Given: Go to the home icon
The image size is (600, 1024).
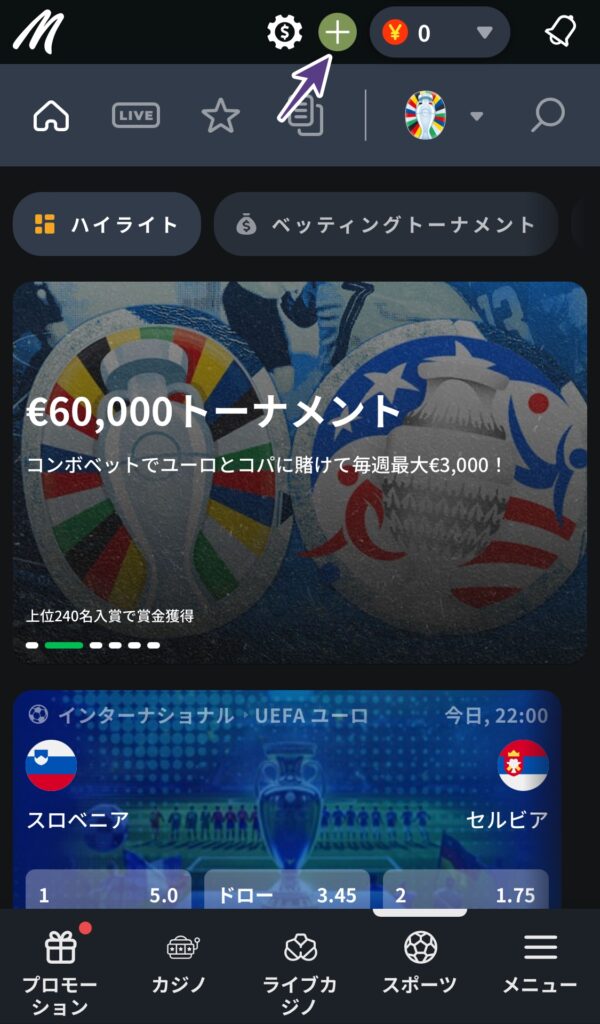Looking at the screenshot, I should point(51,116).
